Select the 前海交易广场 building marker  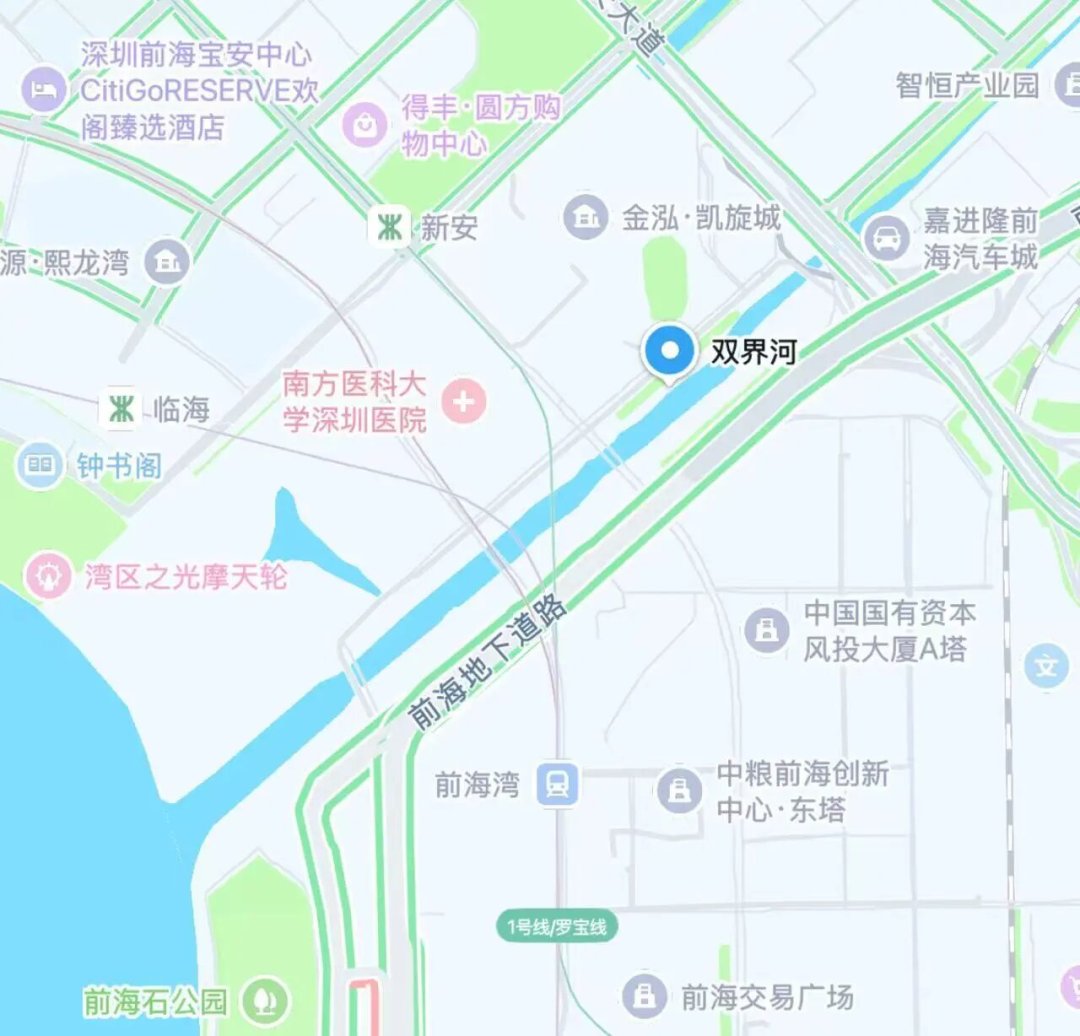[645, 996]
